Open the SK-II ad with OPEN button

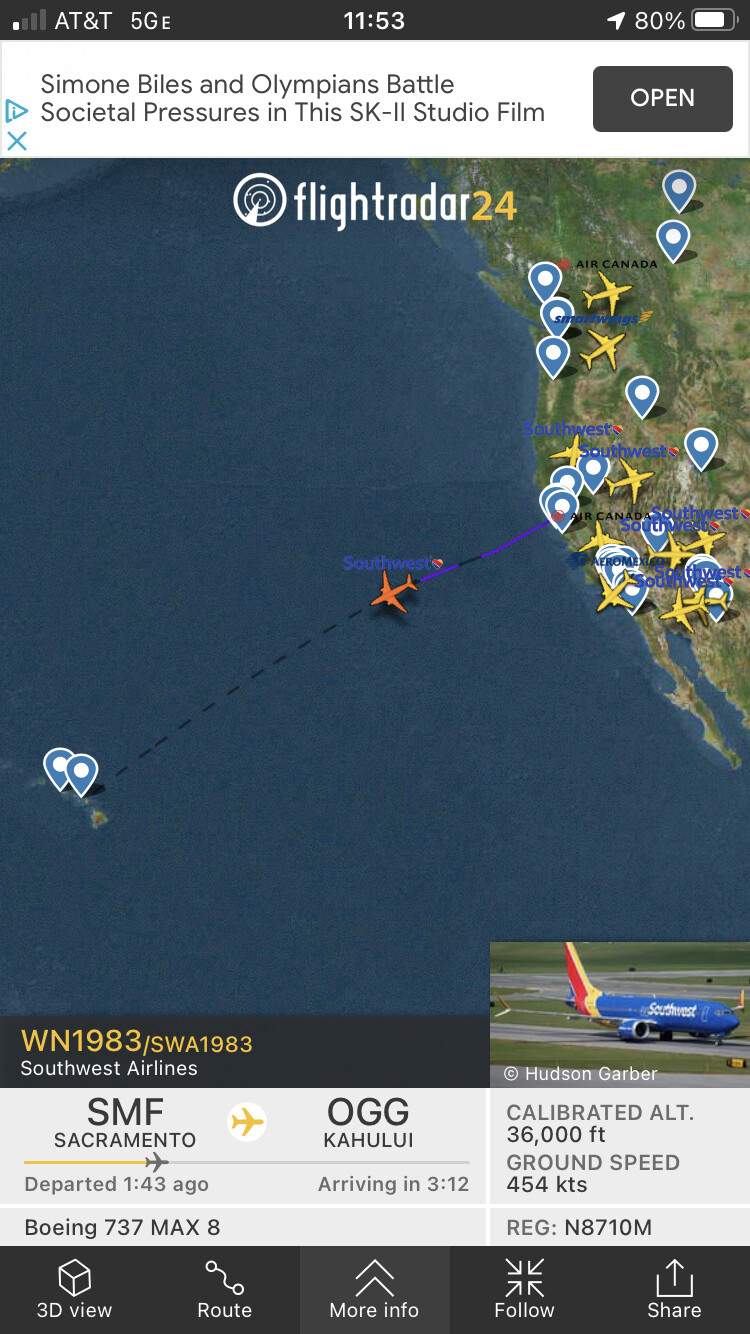[x=662, y=98]
